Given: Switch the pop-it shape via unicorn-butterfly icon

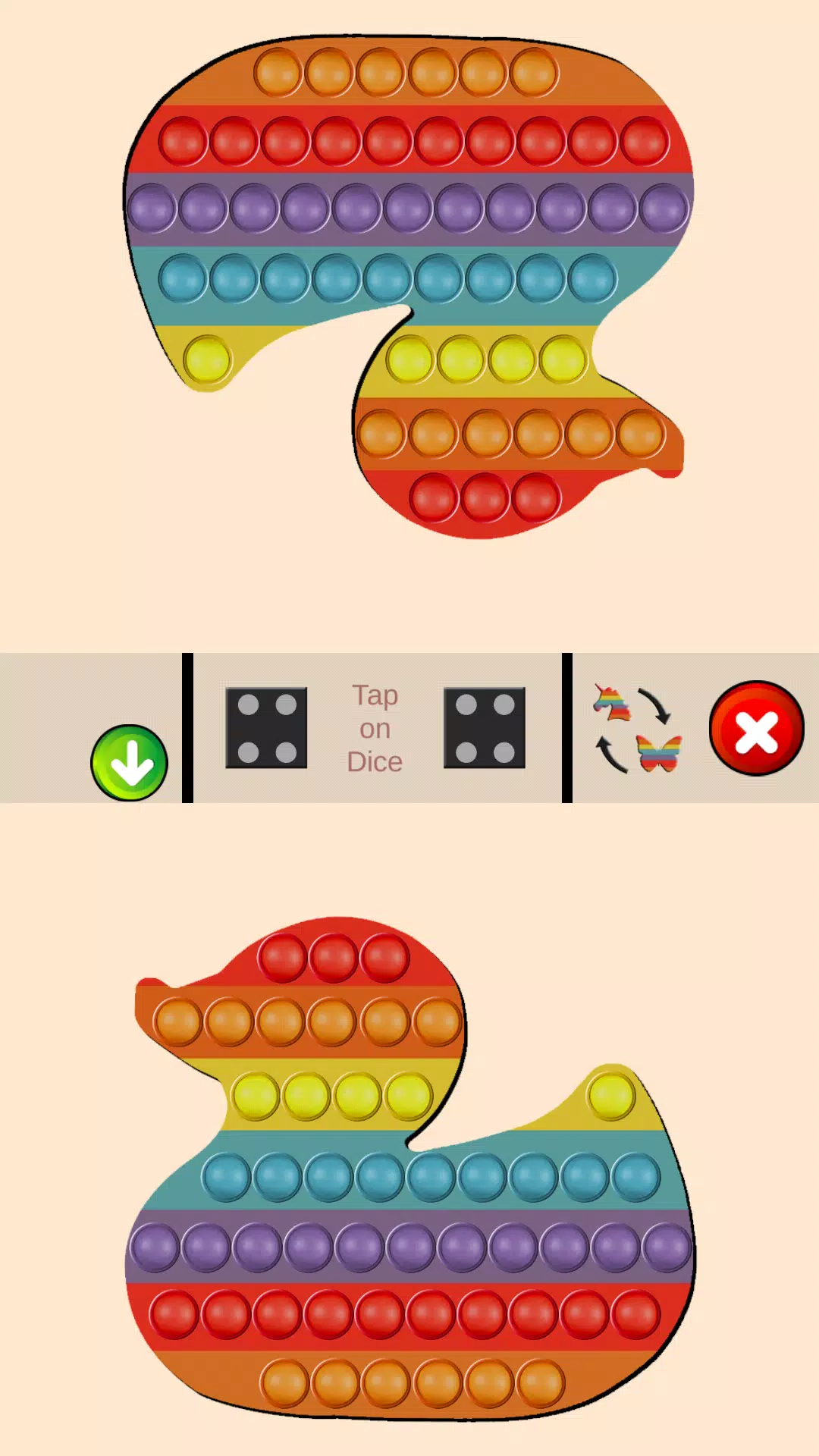Looking at the screenshot, I should pyautogui.click(x=637, y=730).
